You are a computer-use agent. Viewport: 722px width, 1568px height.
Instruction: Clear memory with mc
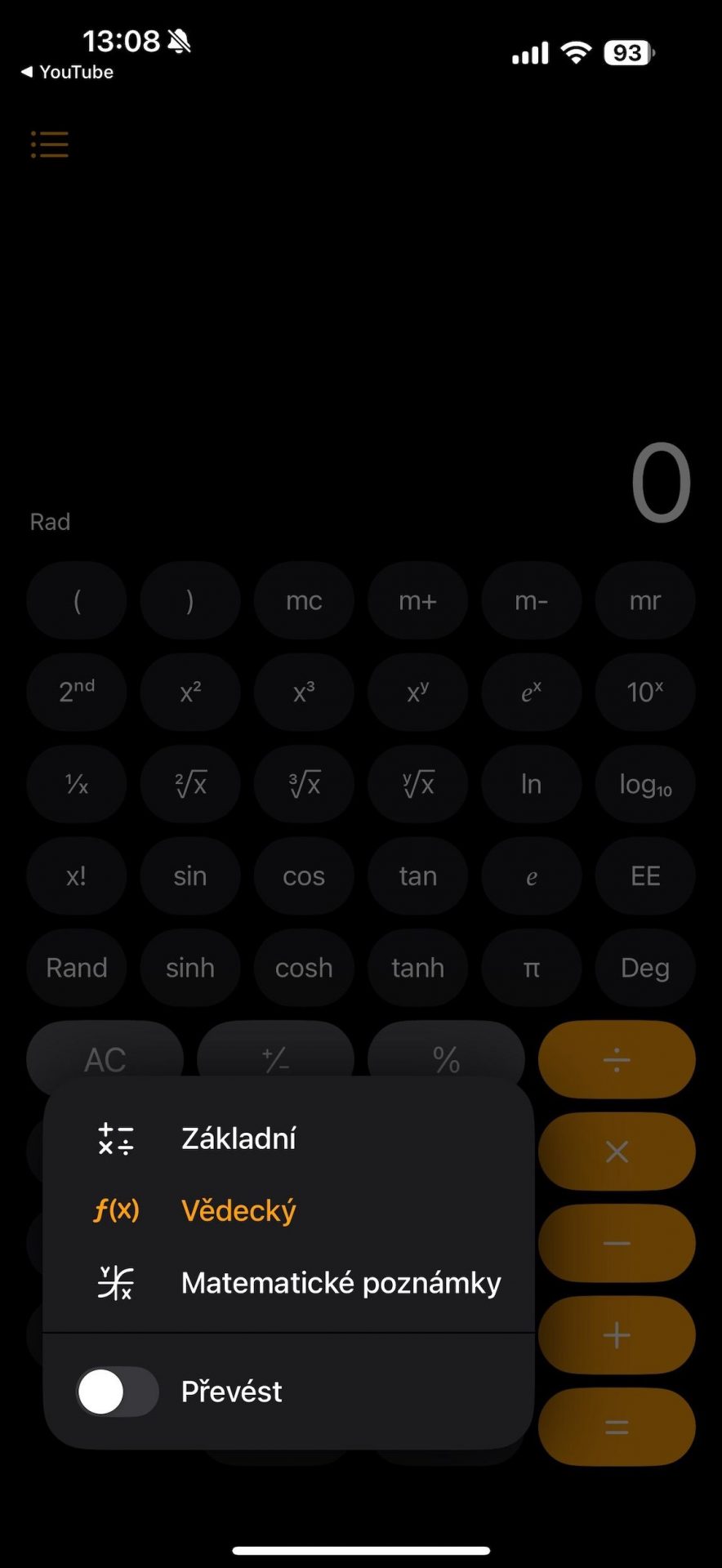click(x=304, y=600)
